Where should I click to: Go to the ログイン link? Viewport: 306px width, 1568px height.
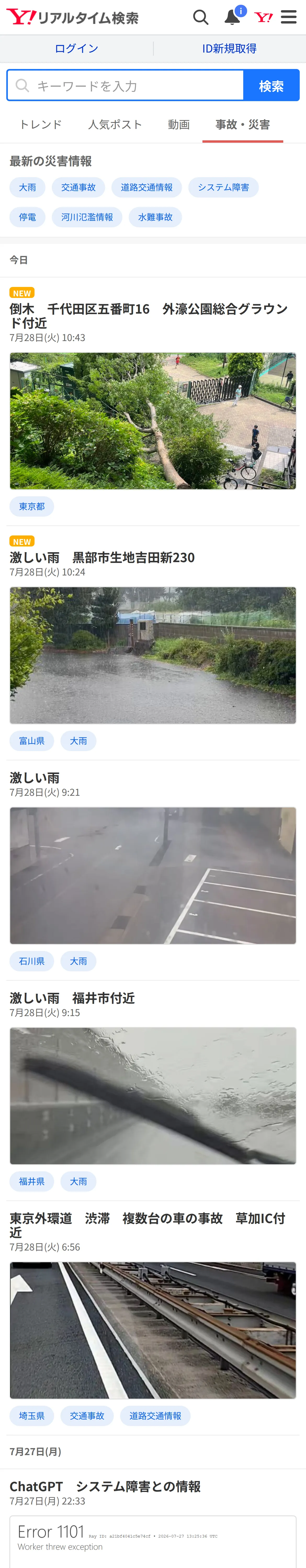pyautogui.click(x=76, y=49)
